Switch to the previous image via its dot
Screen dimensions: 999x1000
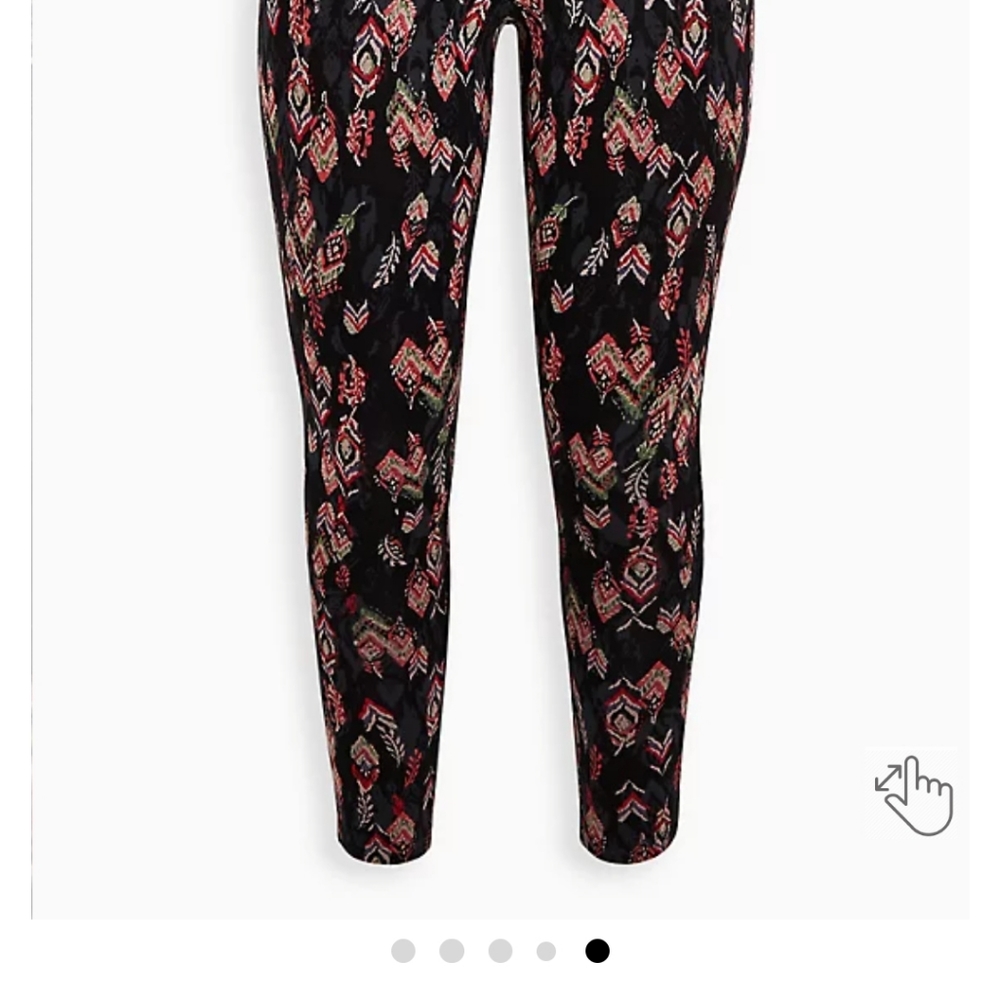545,951
